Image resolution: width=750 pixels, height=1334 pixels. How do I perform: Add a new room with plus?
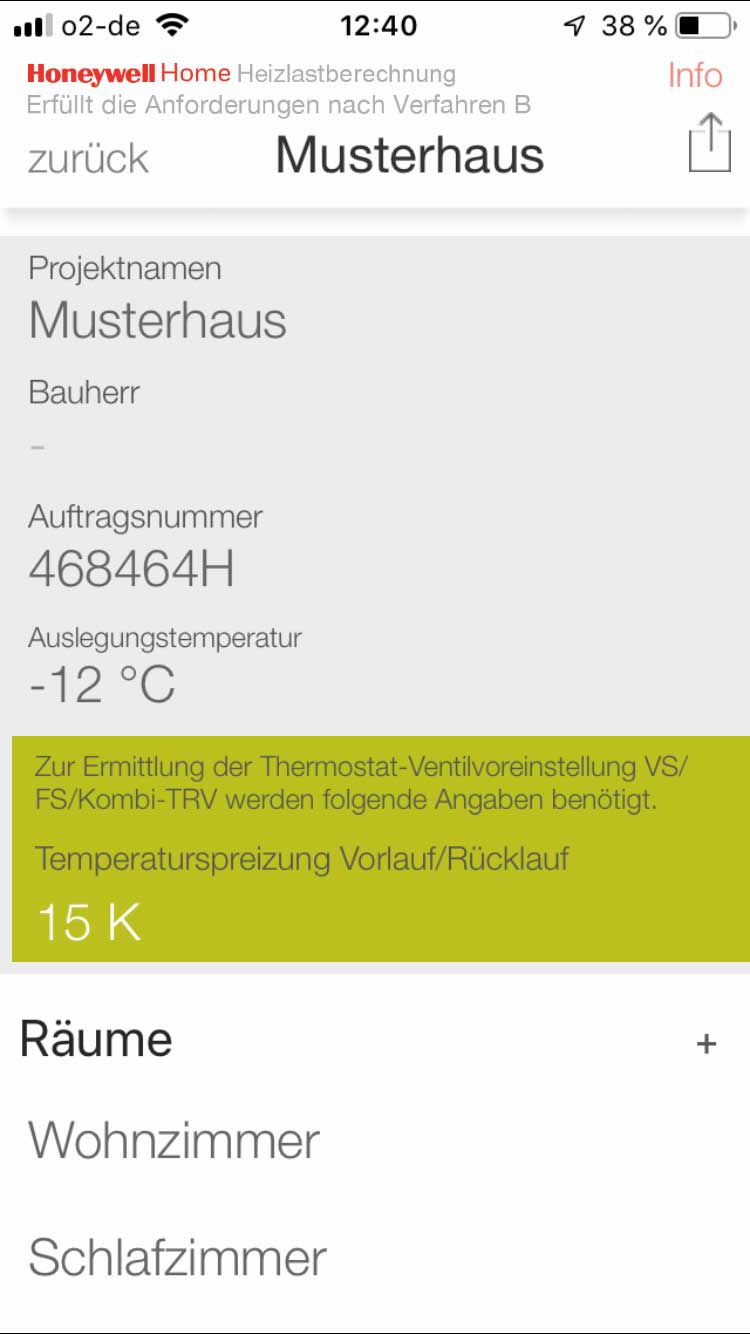707,1043
